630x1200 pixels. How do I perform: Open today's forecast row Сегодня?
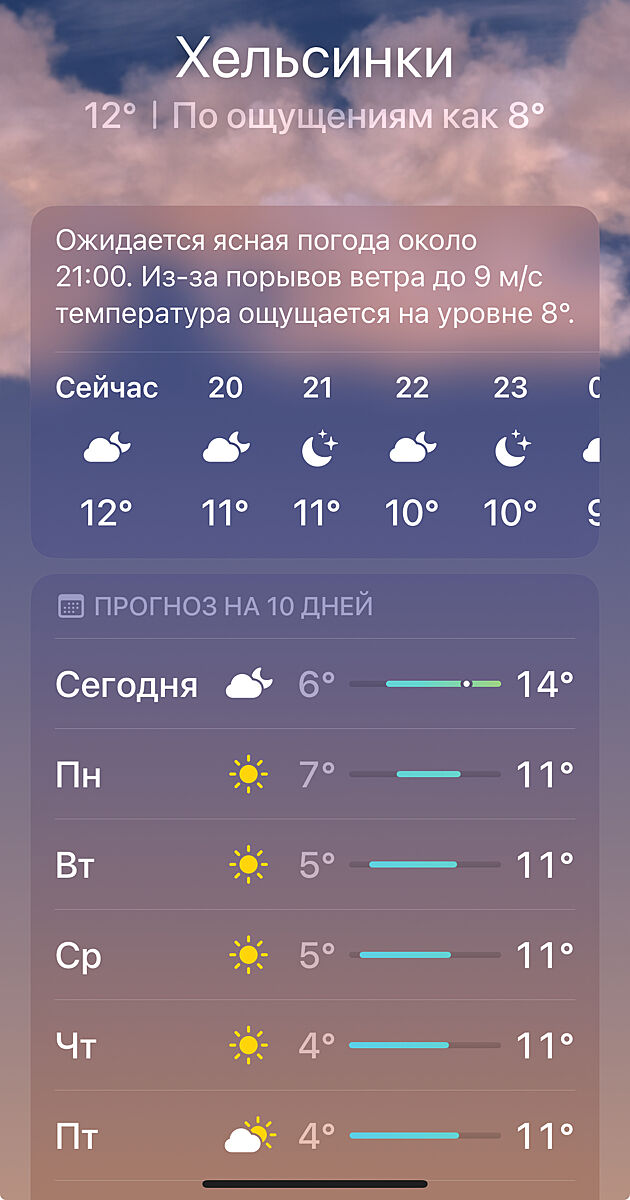point(315,685)
